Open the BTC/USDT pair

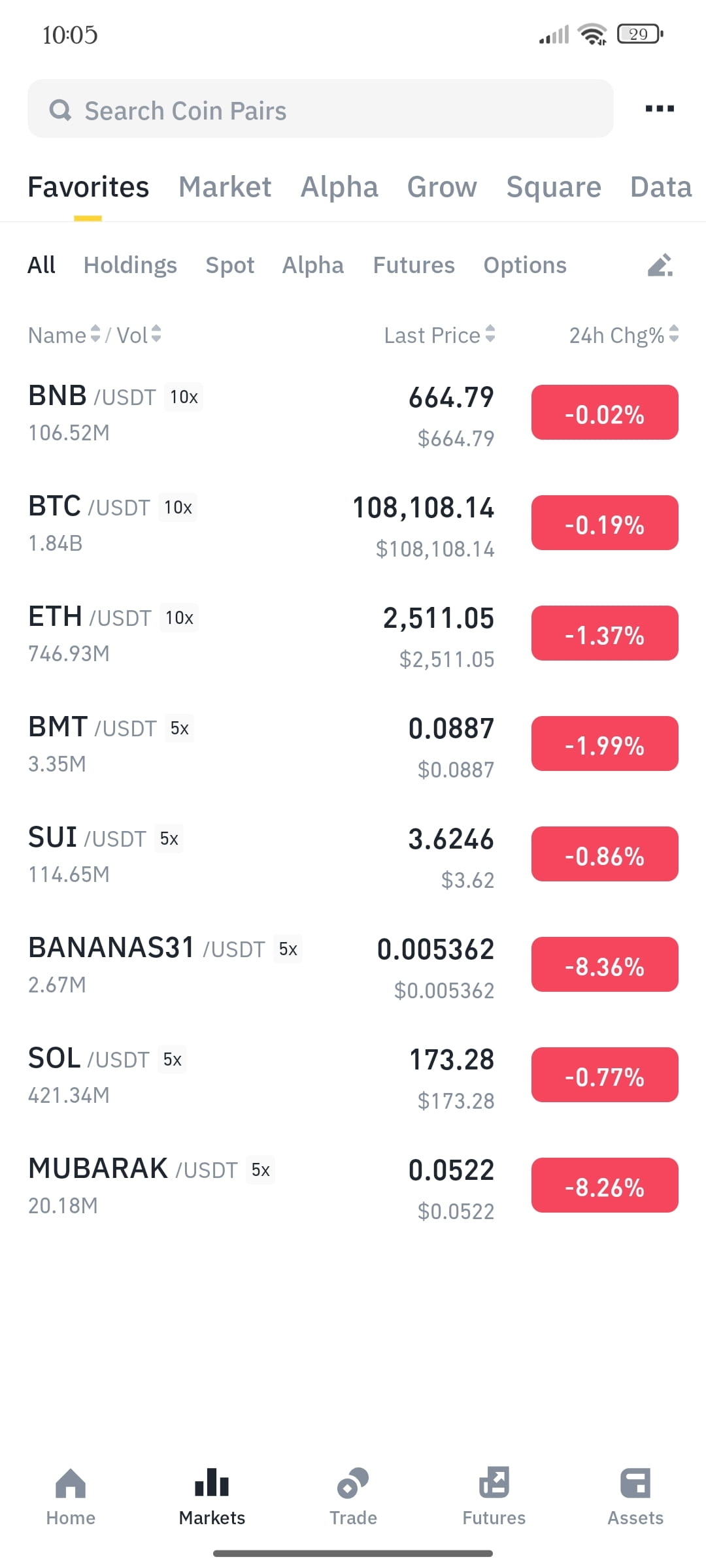(x=353, y=525)
